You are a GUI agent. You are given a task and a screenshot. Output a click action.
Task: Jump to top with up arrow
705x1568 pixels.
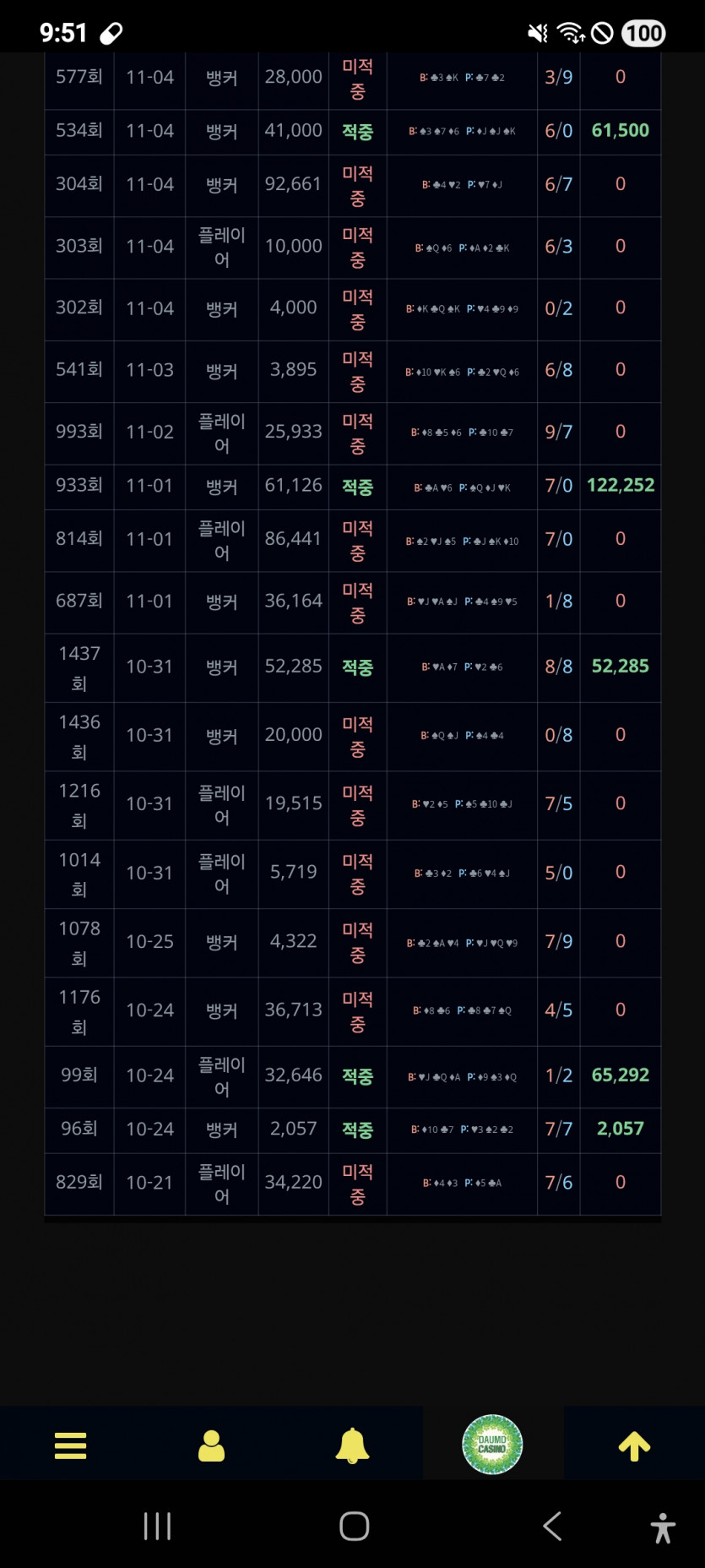click(x=634, y=1445)
